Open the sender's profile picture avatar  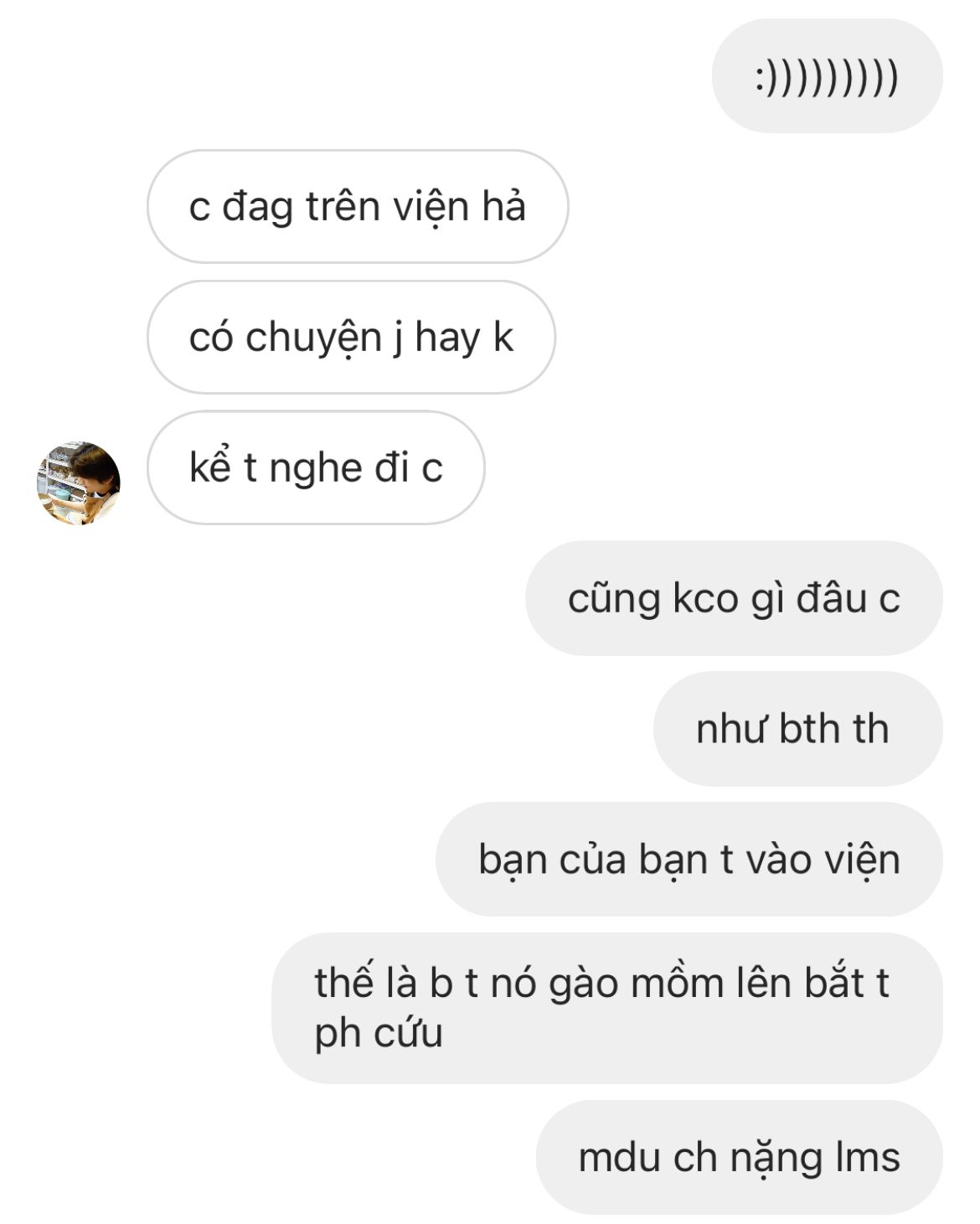click(79, 483)
